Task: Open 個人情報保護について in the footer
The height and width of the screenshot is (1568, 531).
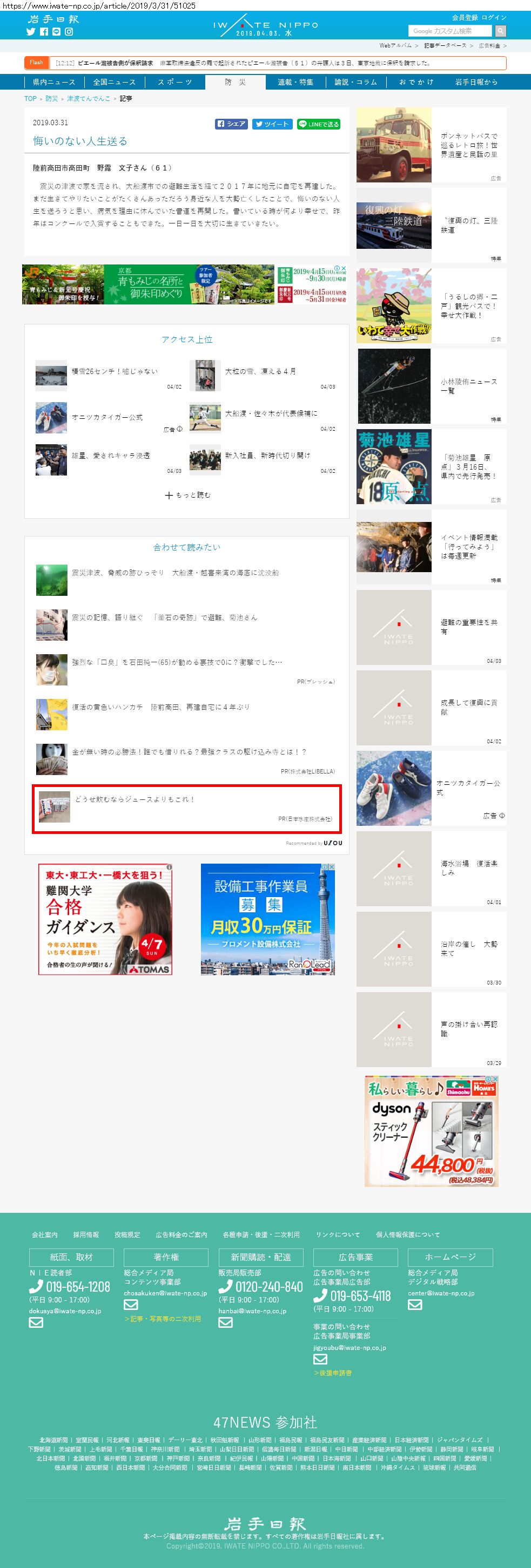Action: coord(407,1234)
